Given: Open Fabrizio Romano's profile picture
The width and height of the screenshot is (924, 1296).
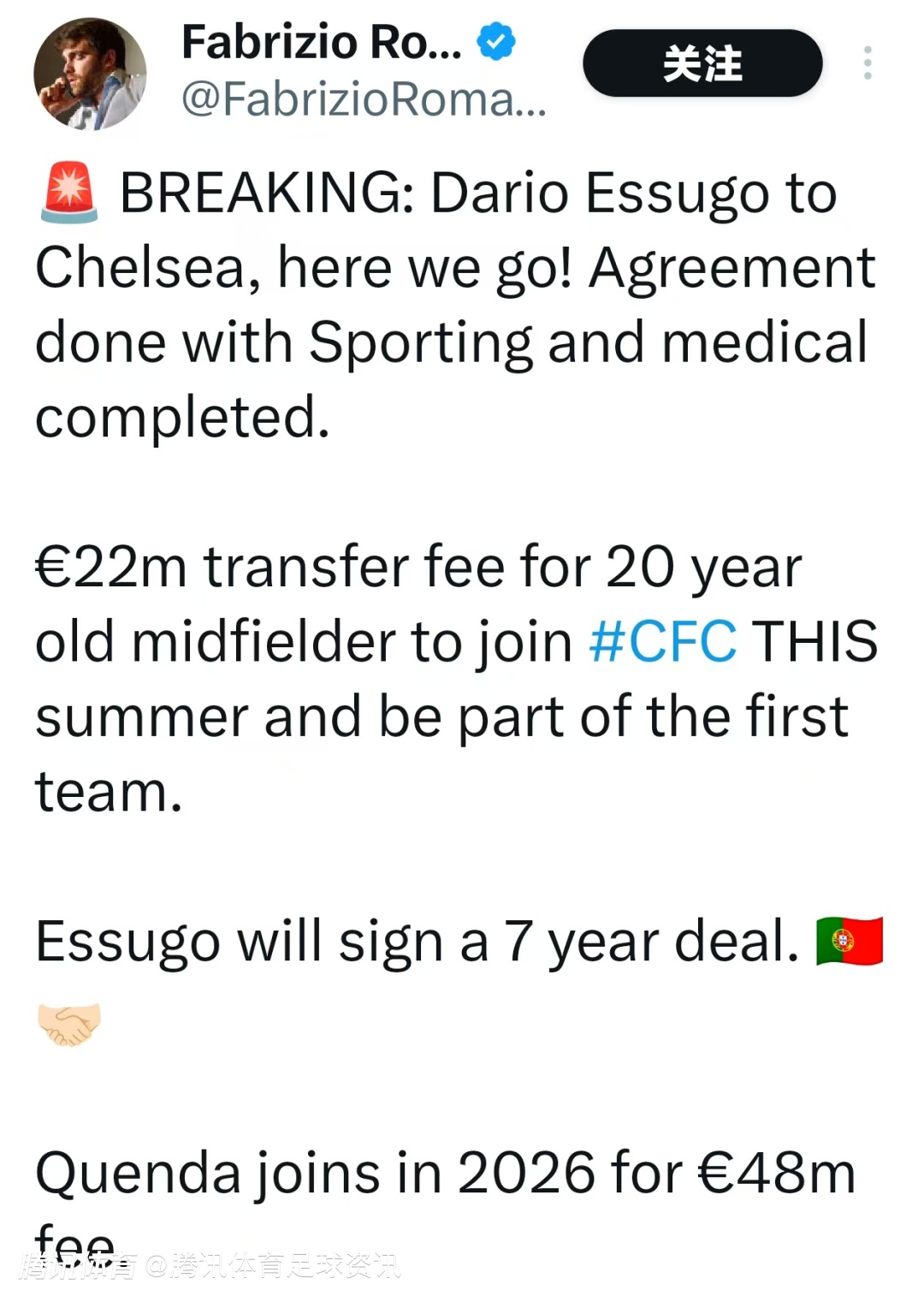Looking at the screenshot, I should pos(90,74).
